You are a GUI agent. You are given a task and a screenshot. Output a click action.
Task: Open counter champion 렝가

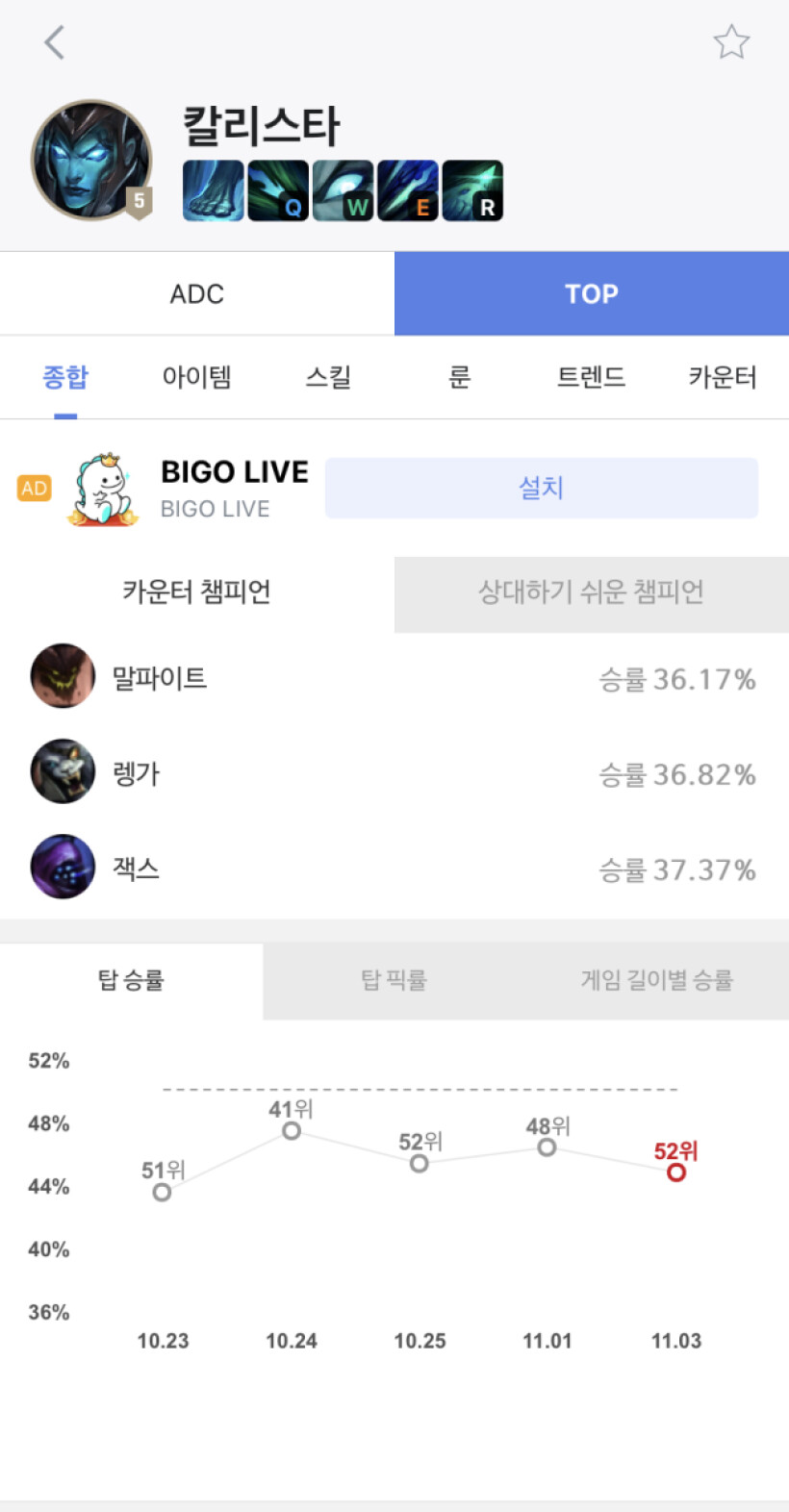tap(136, 773)
